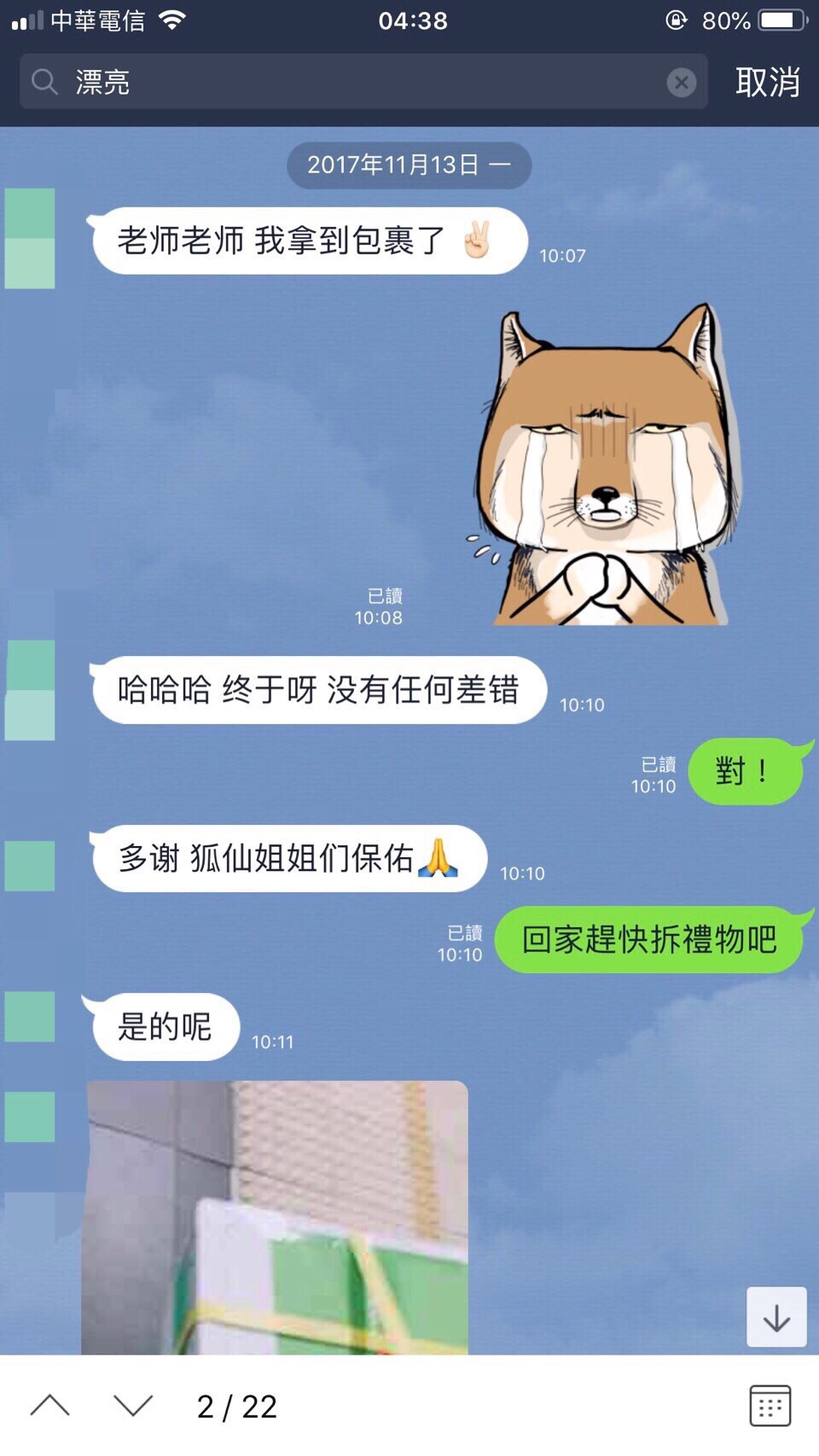Go to the previous search result
Image resolution: width=819 pixels, height=1456 pixels.
[49, 1406]
